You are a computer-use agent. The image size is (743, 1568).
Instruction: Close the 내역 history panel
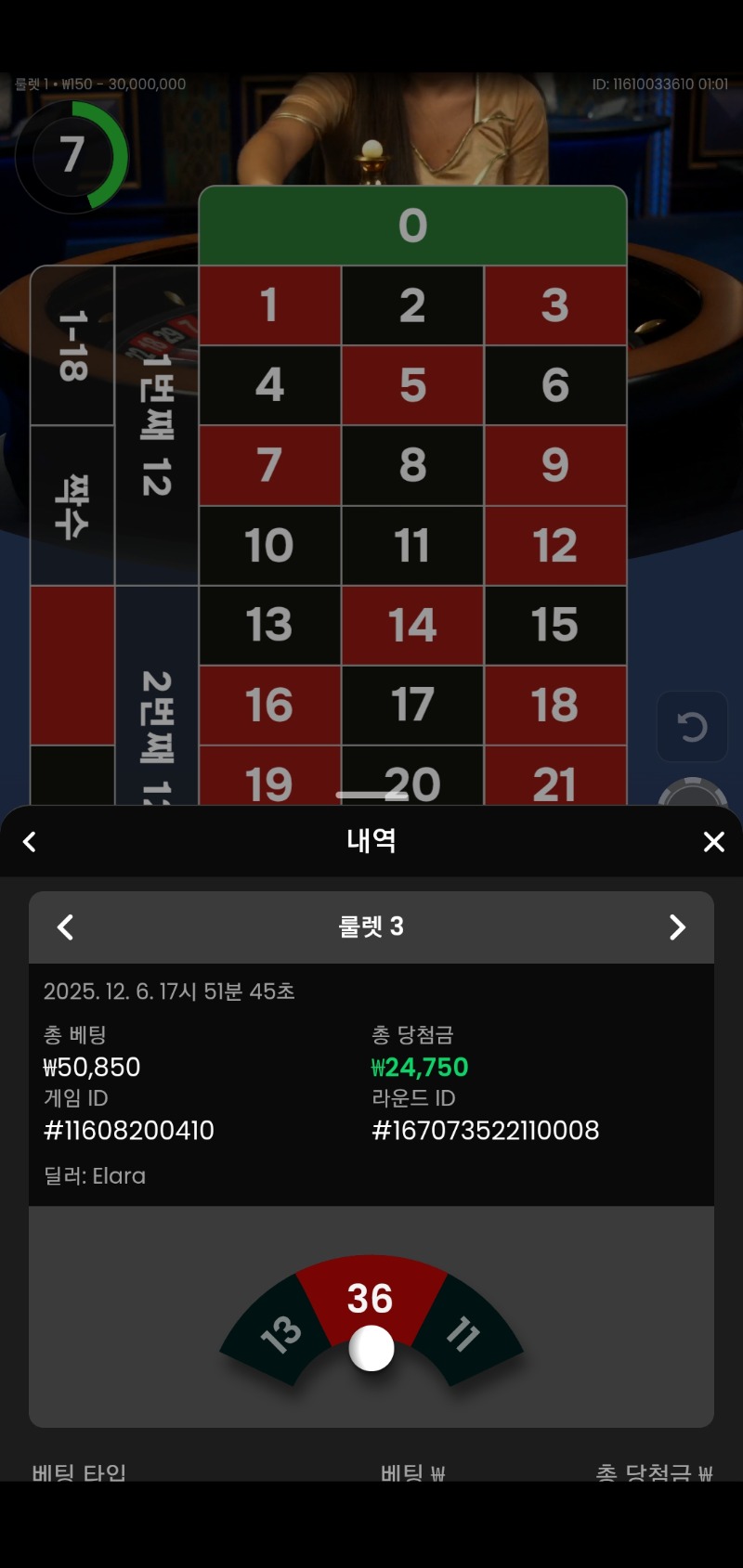pos(713,841)
